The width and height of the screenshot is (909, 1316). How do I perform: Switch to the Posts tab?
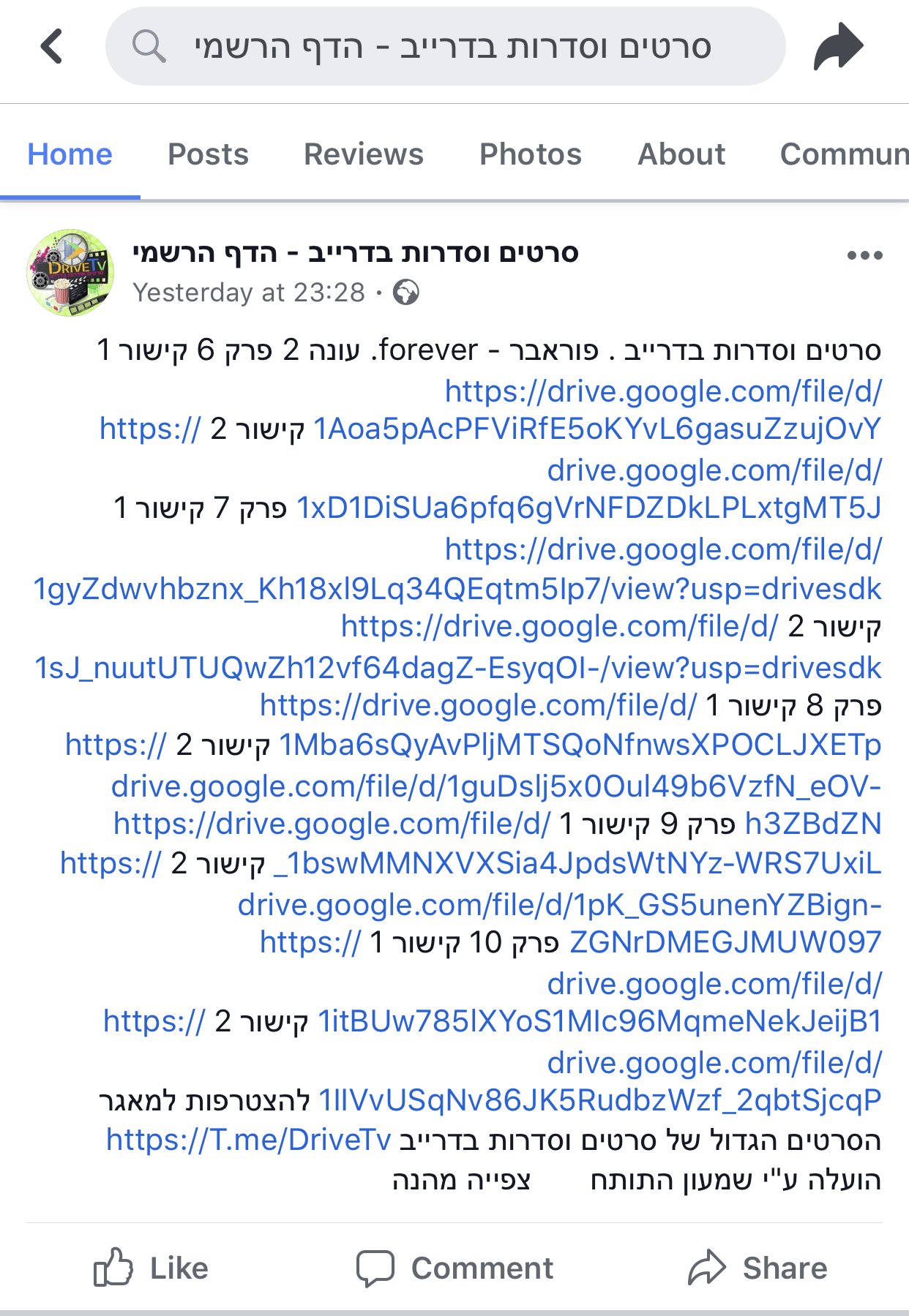tap(208, 154)
